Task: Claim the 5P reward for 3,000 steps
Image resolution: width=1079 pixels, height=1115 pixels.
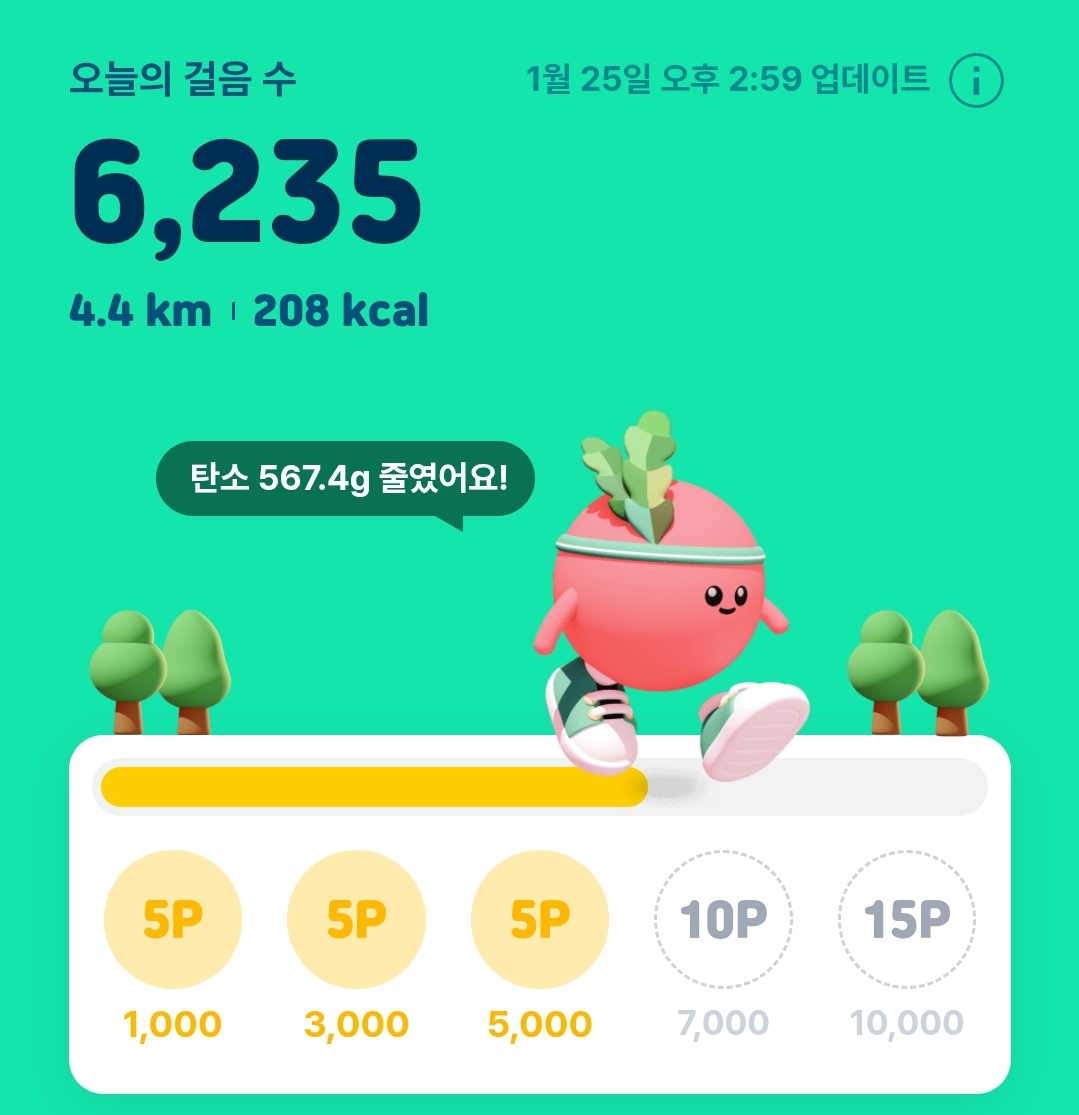Action: [356, 919]
